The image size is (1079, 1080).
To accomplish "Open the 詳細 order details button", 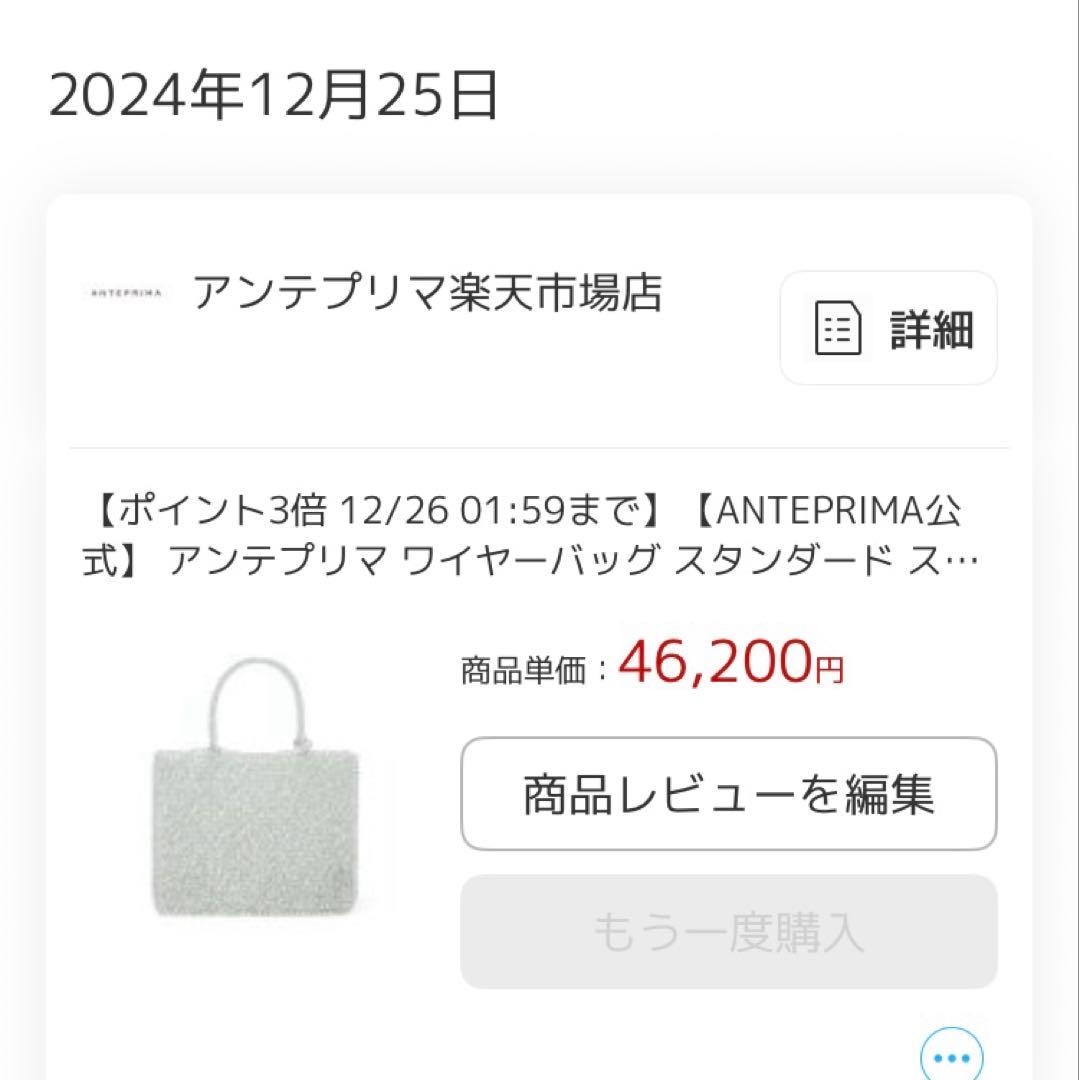I will click(x=888, y=328).
